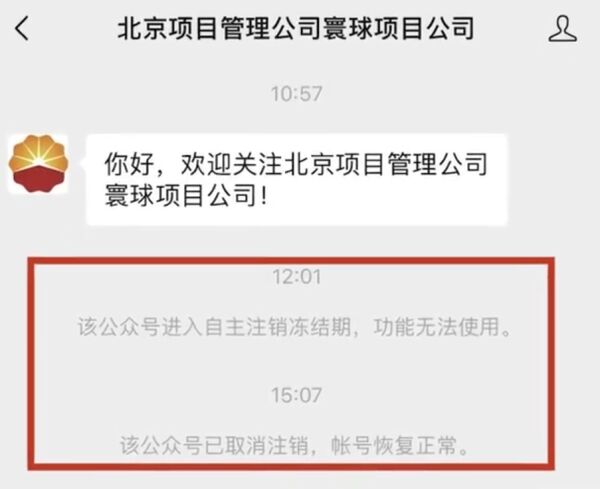Go back from this chat
Viewport: 600px width, 489px height.
(x=22, y=29)
